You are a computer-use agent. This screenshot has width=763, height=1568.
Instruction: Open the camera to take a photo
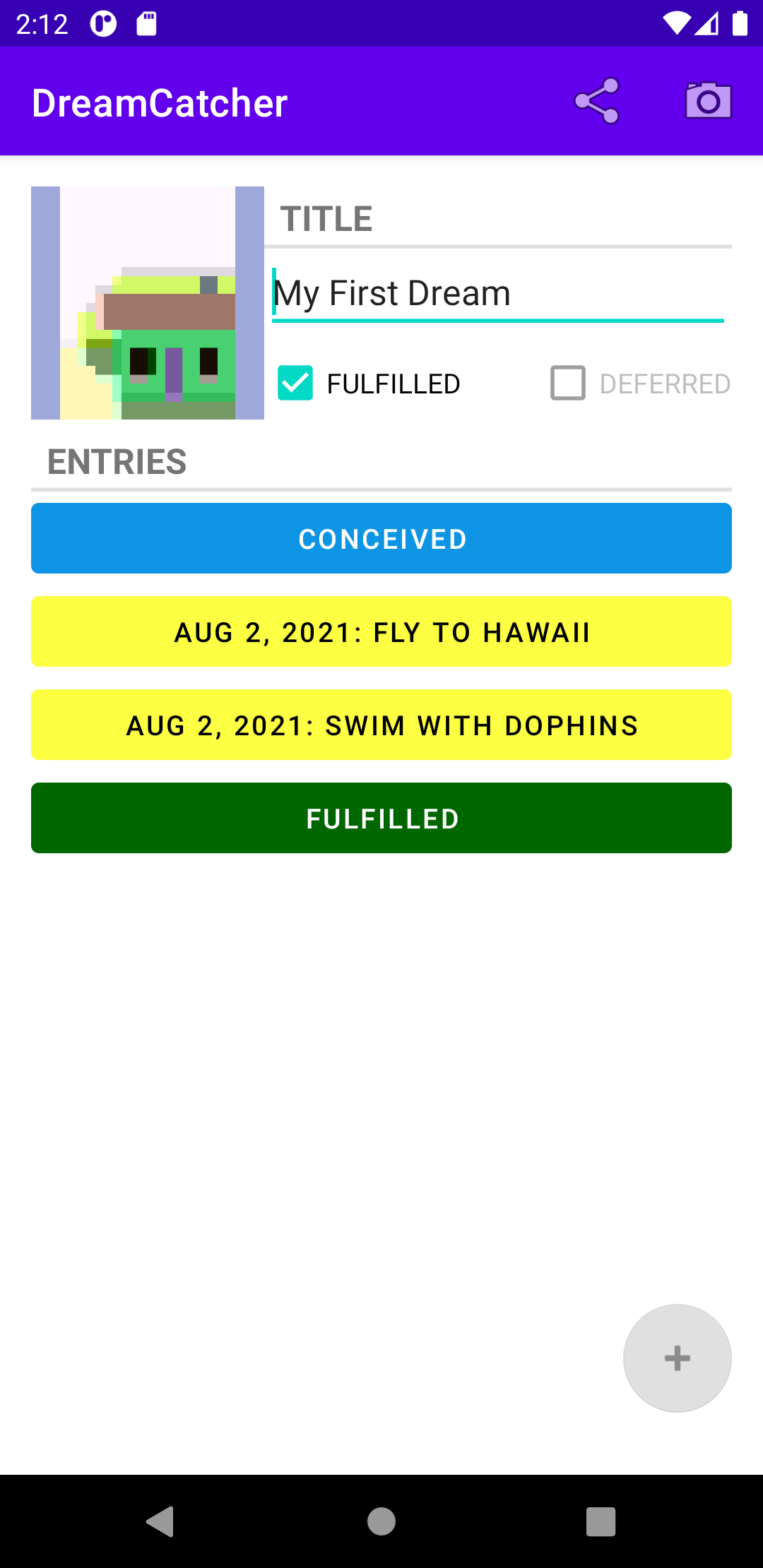click(x=709, y=101)
